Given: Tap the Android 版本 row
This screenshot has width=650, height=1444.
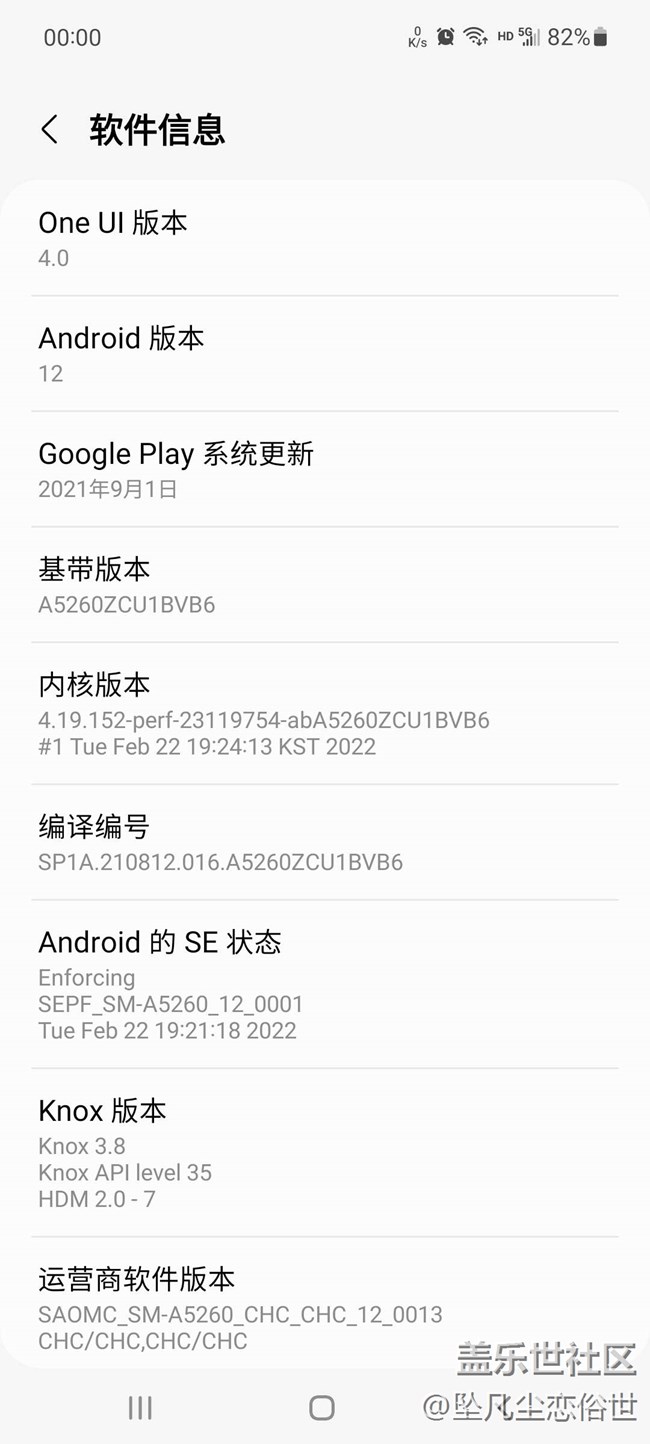Looking at the screenshot, I should (324, 354).
